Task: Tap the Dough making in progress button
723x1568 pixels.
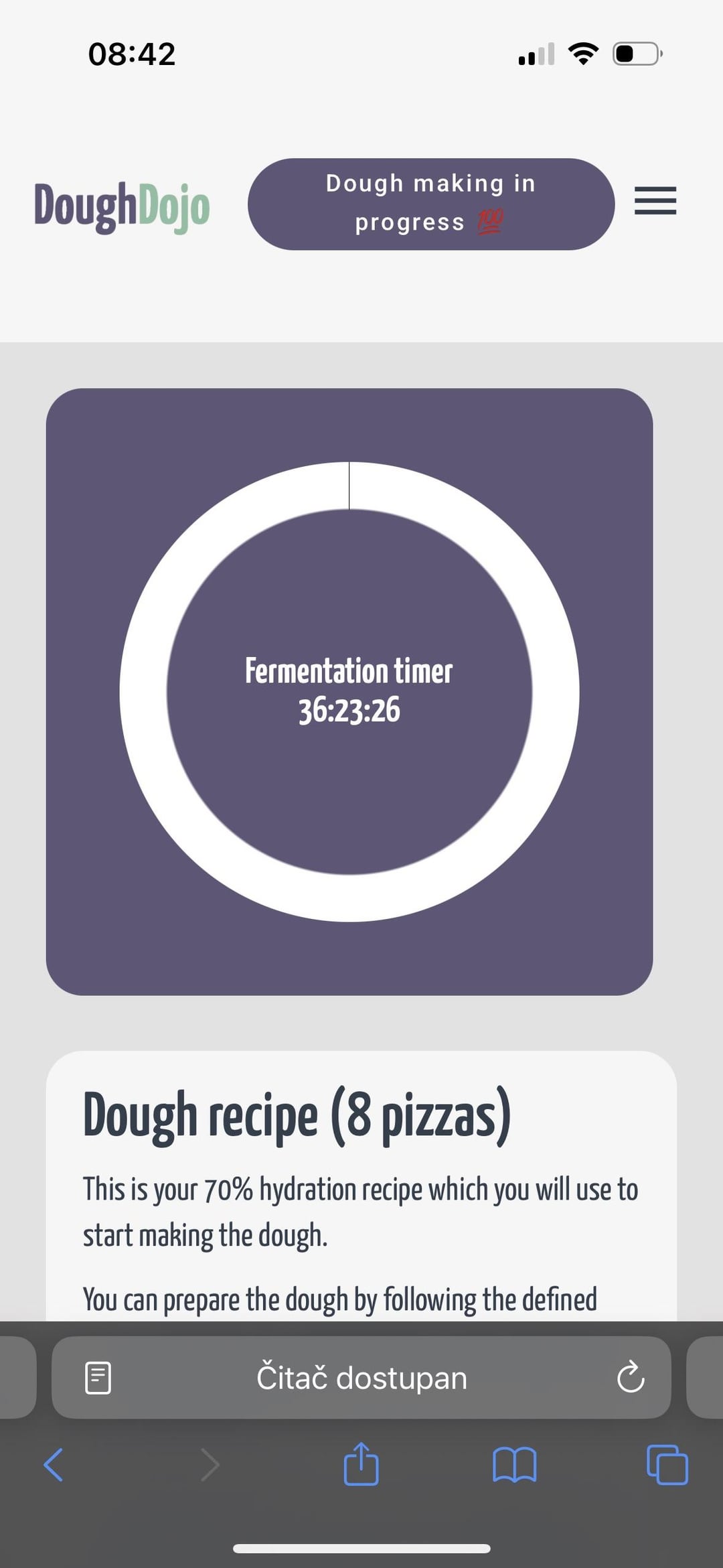Action: tap(430, 204)
